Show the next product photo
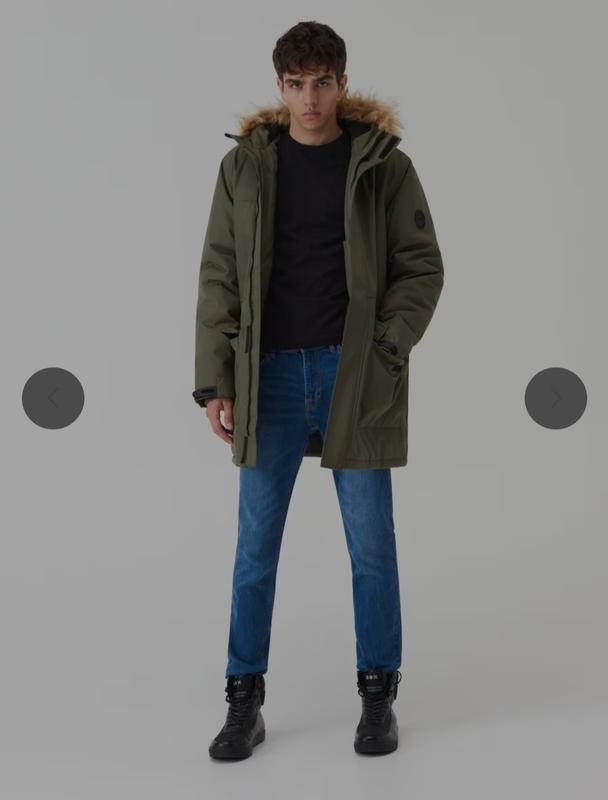Screen dimensions: 608x800 point(555,398)
